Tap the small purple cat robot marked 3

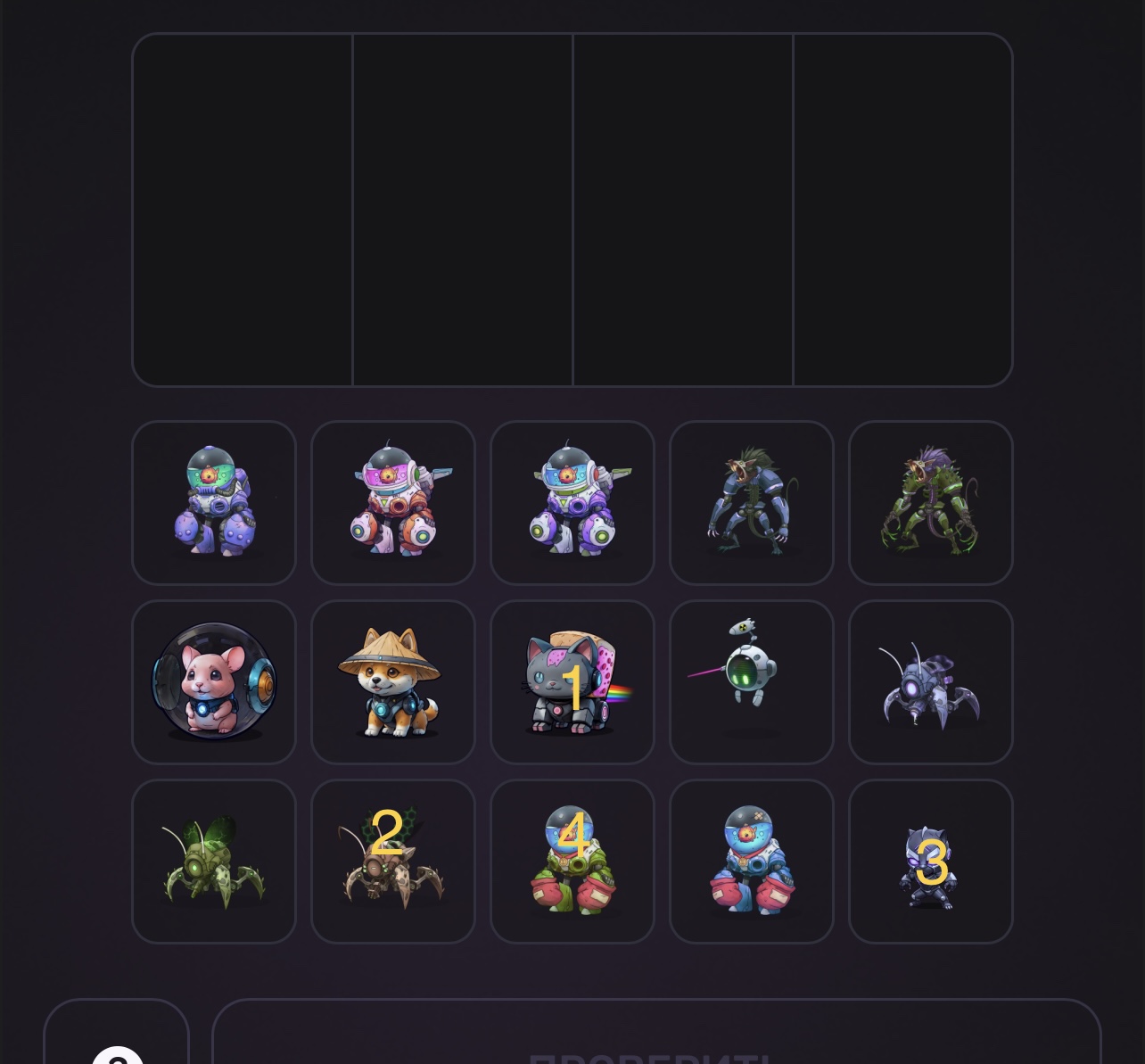931,862
